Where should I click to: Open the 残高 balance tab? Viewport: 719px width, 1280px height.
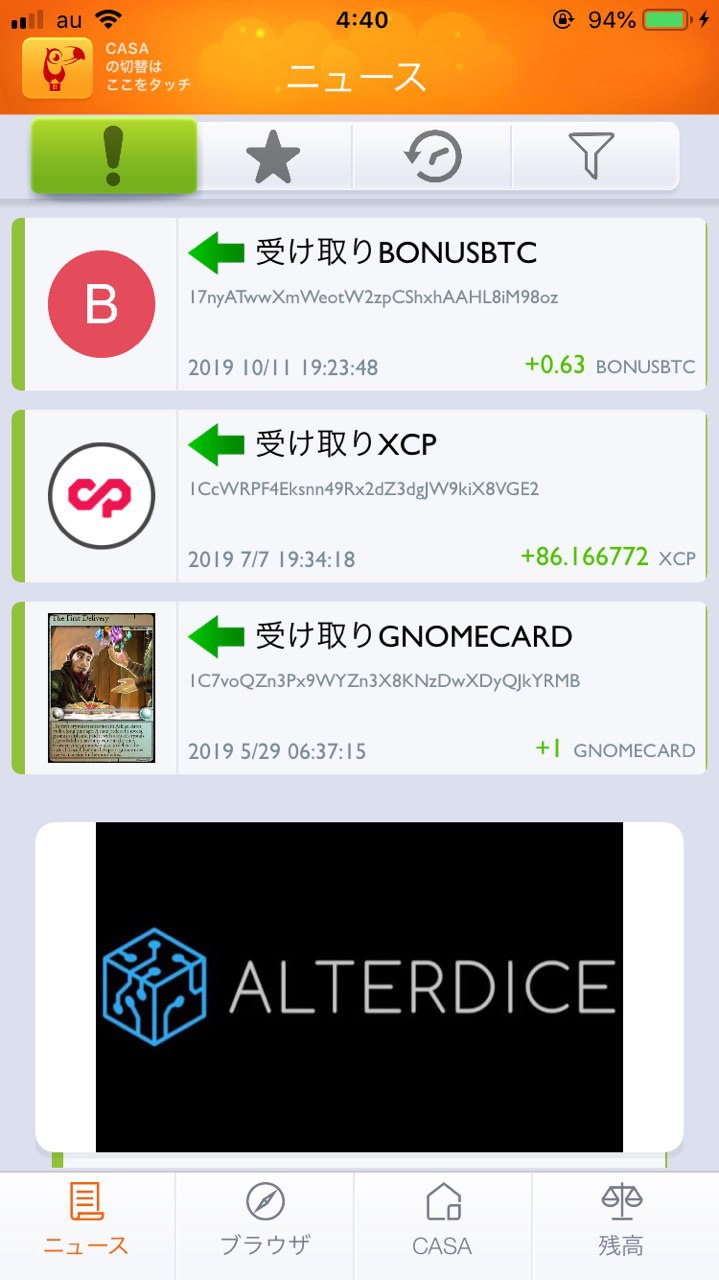click(622, 1220)
